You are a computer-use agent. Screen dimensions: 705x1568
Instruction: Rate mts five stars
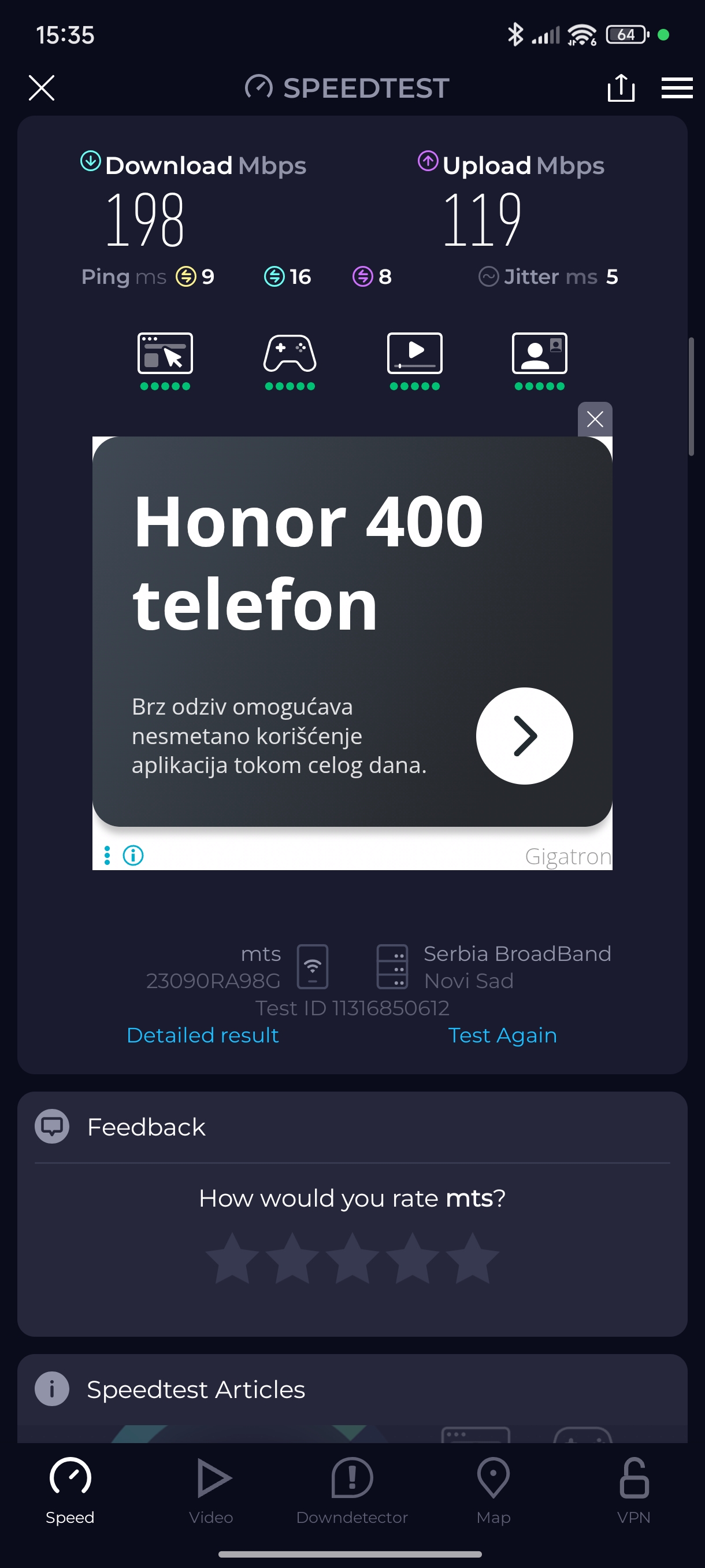[472, 1258]
